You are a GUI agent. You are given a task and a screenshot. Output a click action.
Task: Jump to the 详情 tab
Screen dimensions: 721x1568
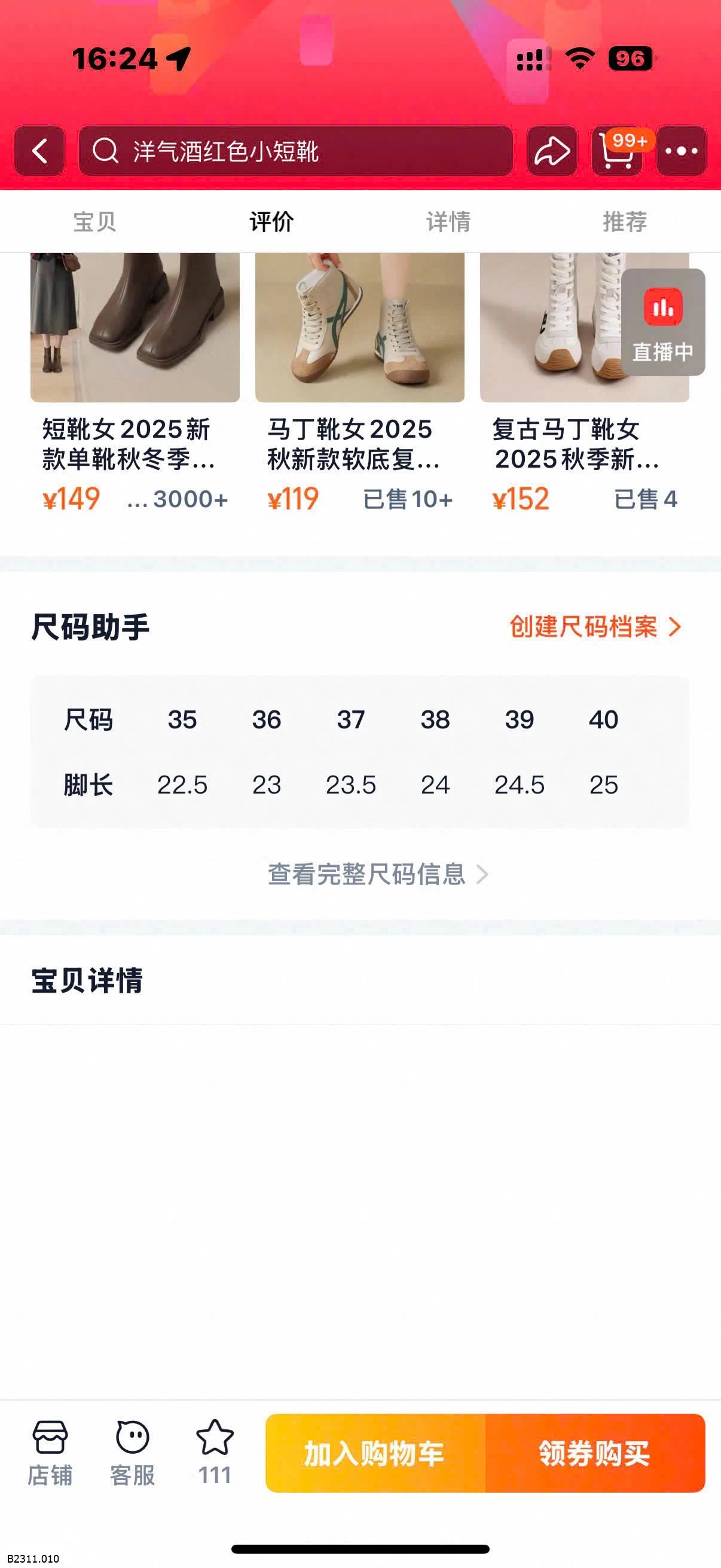pyautogui.click(x=448, y=221)
